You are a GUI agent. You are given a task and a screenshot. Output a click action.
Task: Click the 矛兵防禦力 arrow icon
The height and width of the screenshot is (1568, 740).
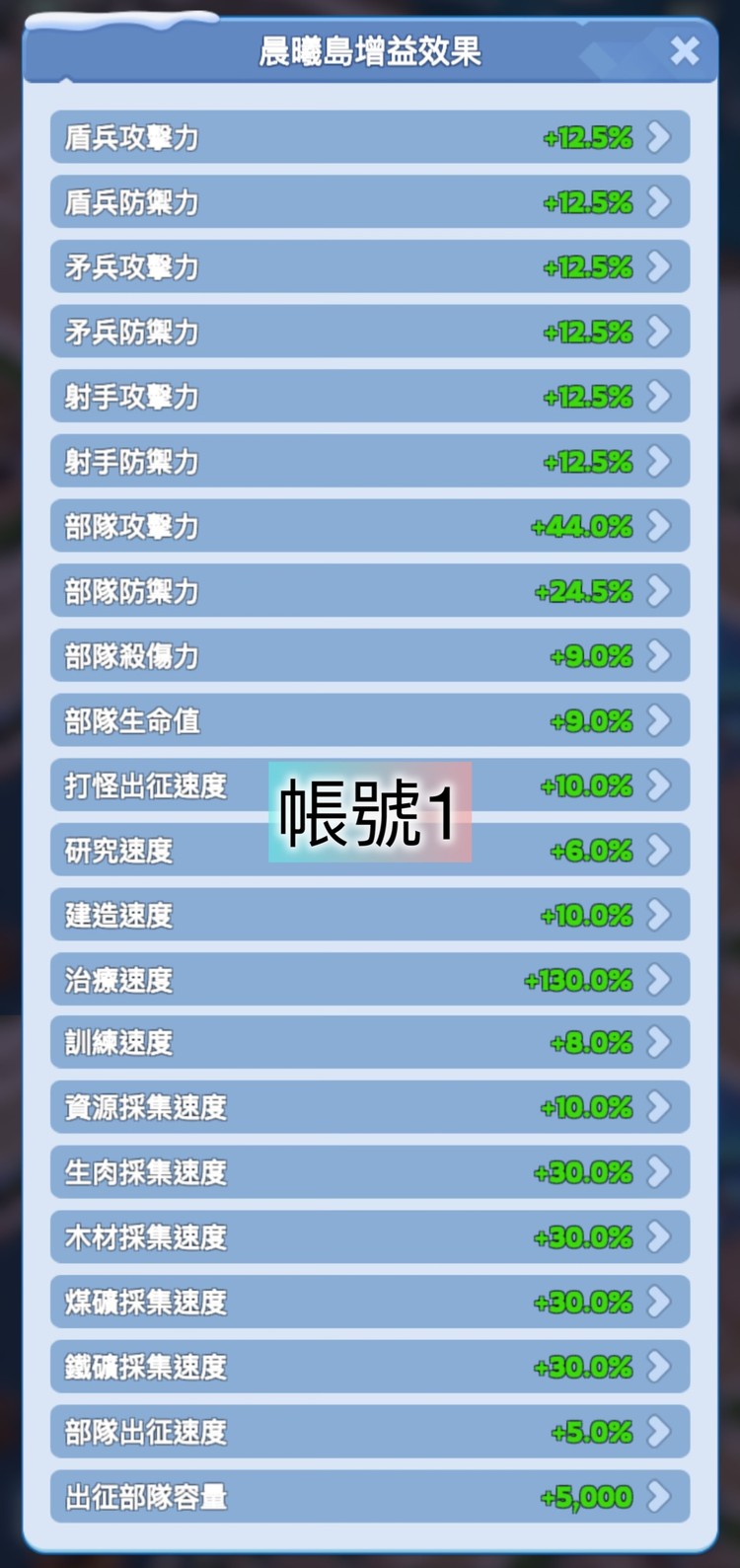(x=659, y=333)
